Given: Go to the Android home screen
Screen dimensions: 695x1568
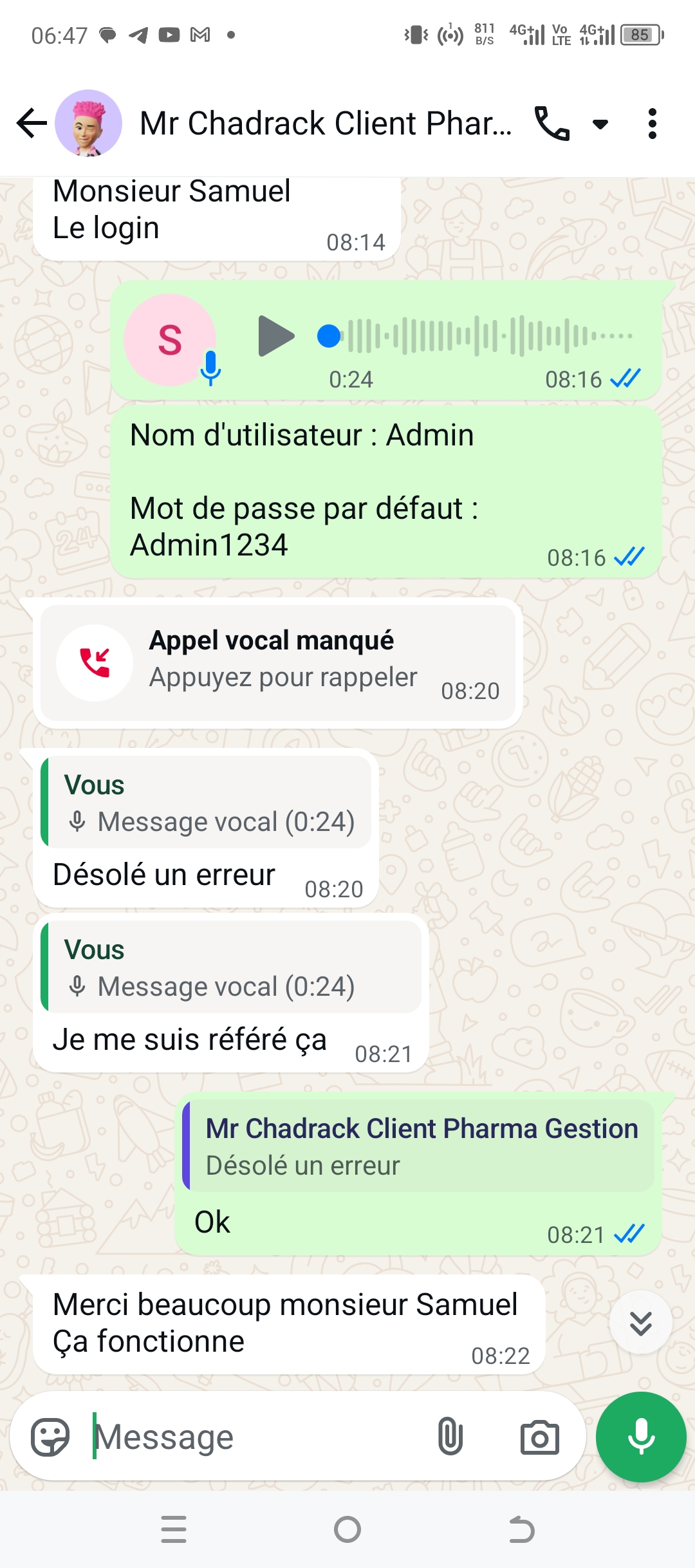Looking at the screenshot, I should tap(347, 1529).
